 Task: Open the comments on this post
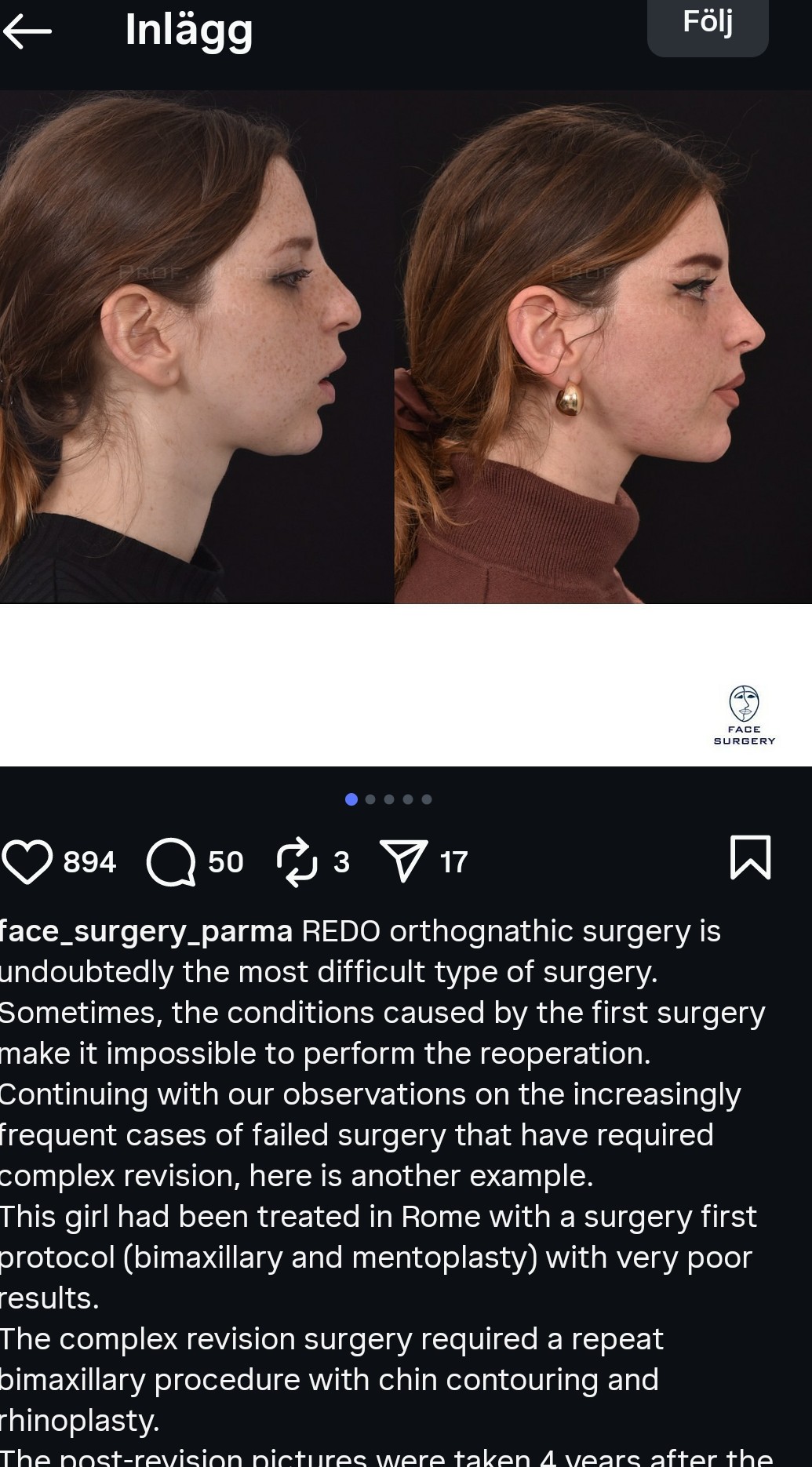(x=171, y=861)
